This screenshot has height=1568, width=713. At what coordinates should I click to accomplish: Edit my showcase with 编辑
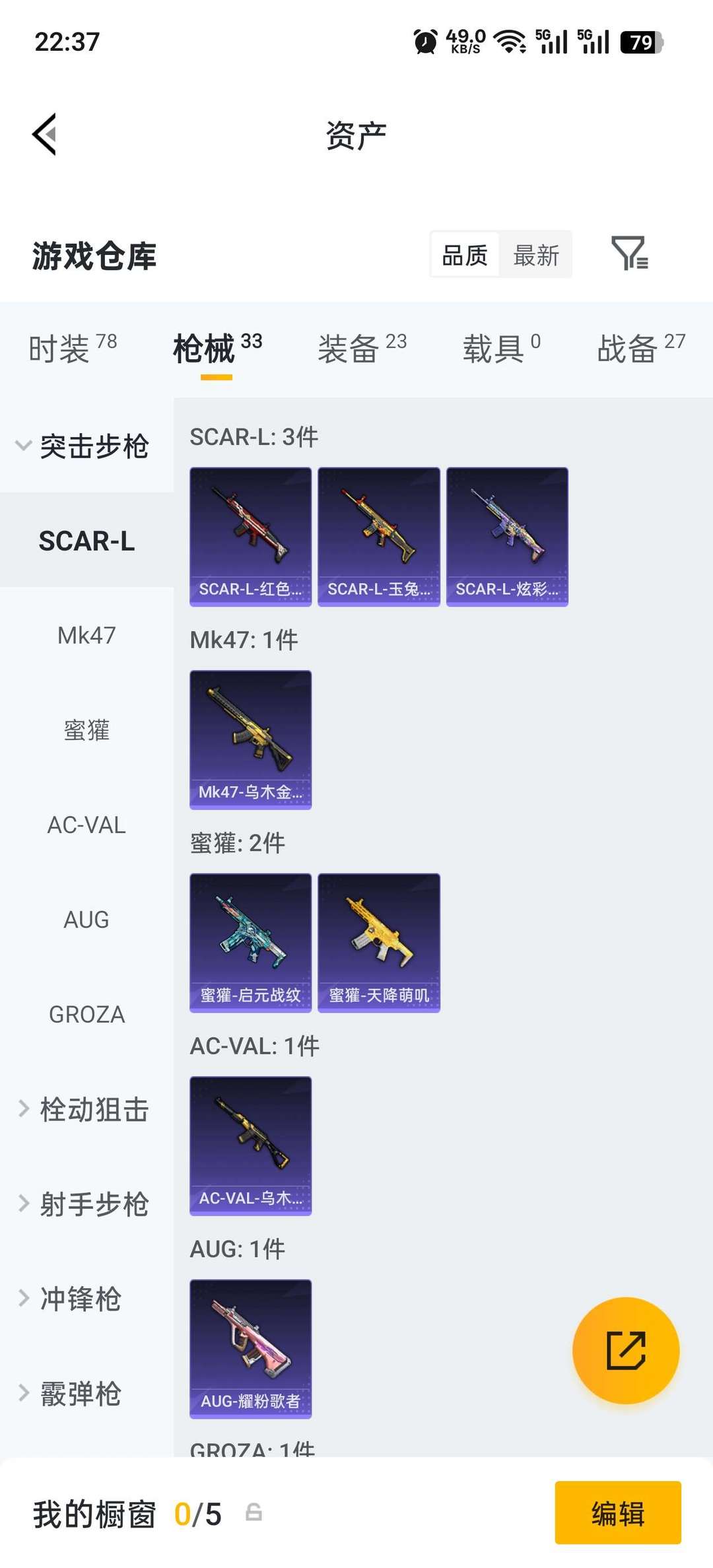tap(617, 1513)
